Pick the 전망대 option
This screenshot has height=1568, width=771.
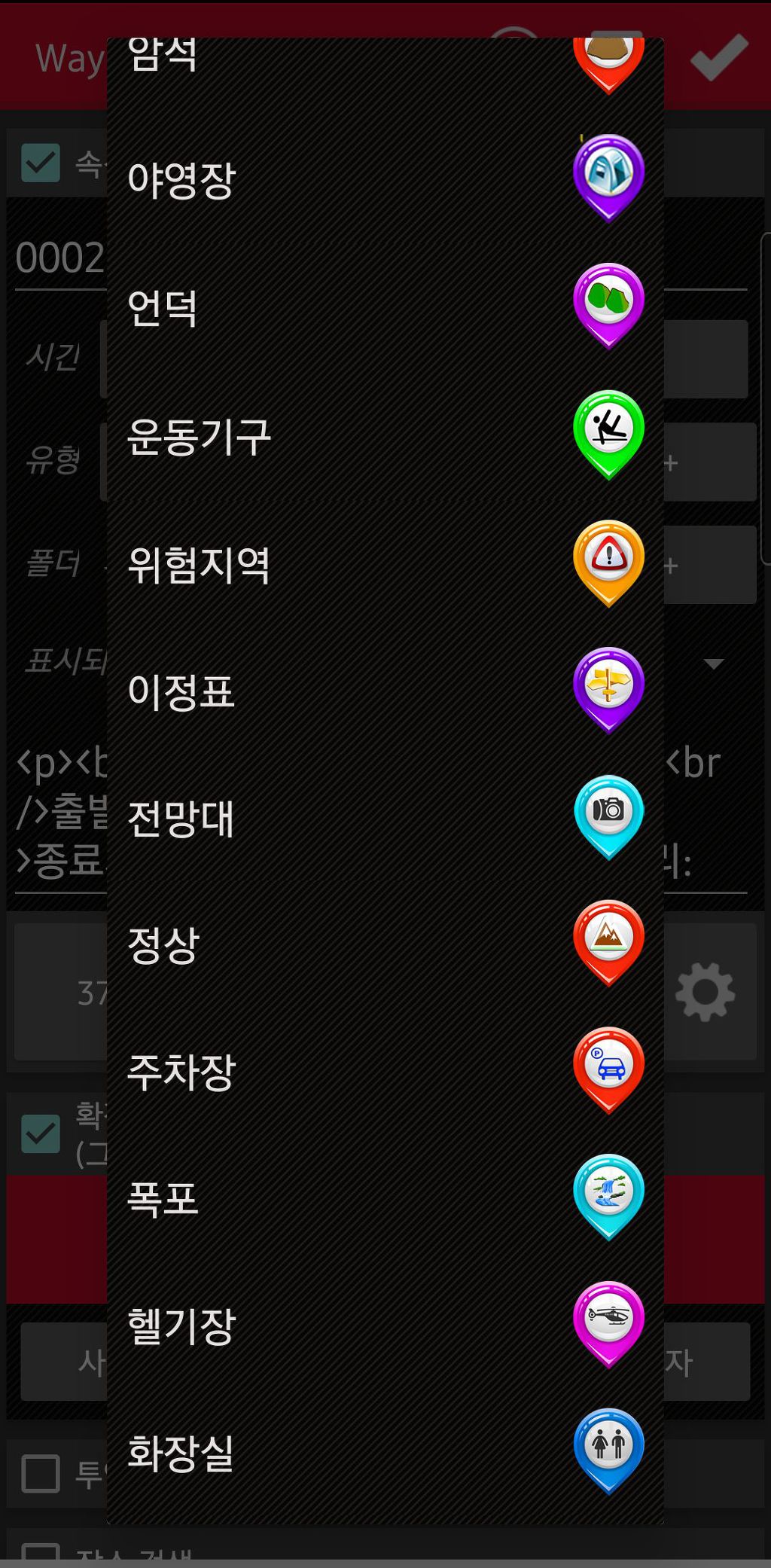click(x=385, y=818)
